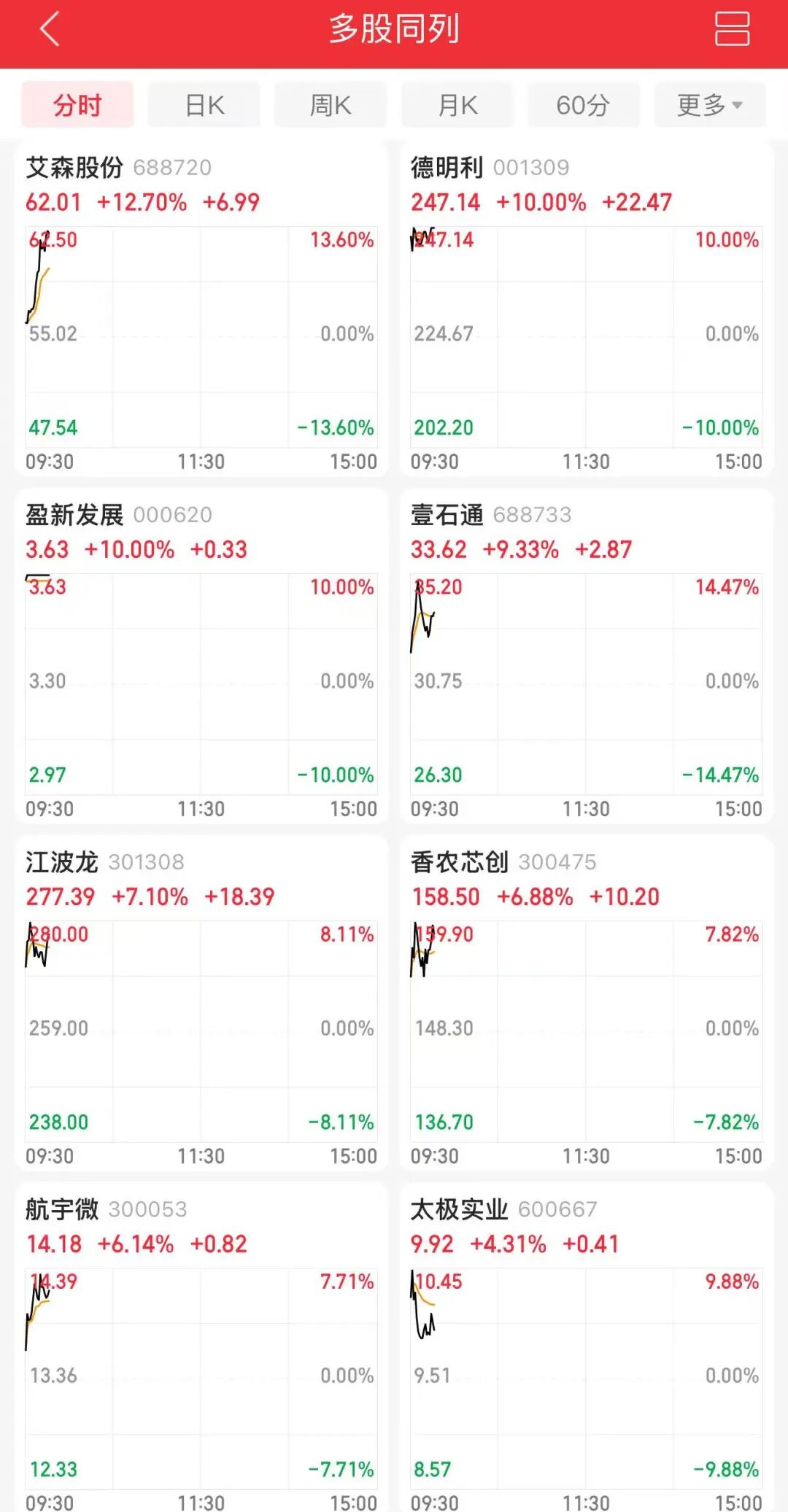Viewport: 788px width, 1512px height.
Task: Select the 分时 chart tab
Action: coord(77,104)
